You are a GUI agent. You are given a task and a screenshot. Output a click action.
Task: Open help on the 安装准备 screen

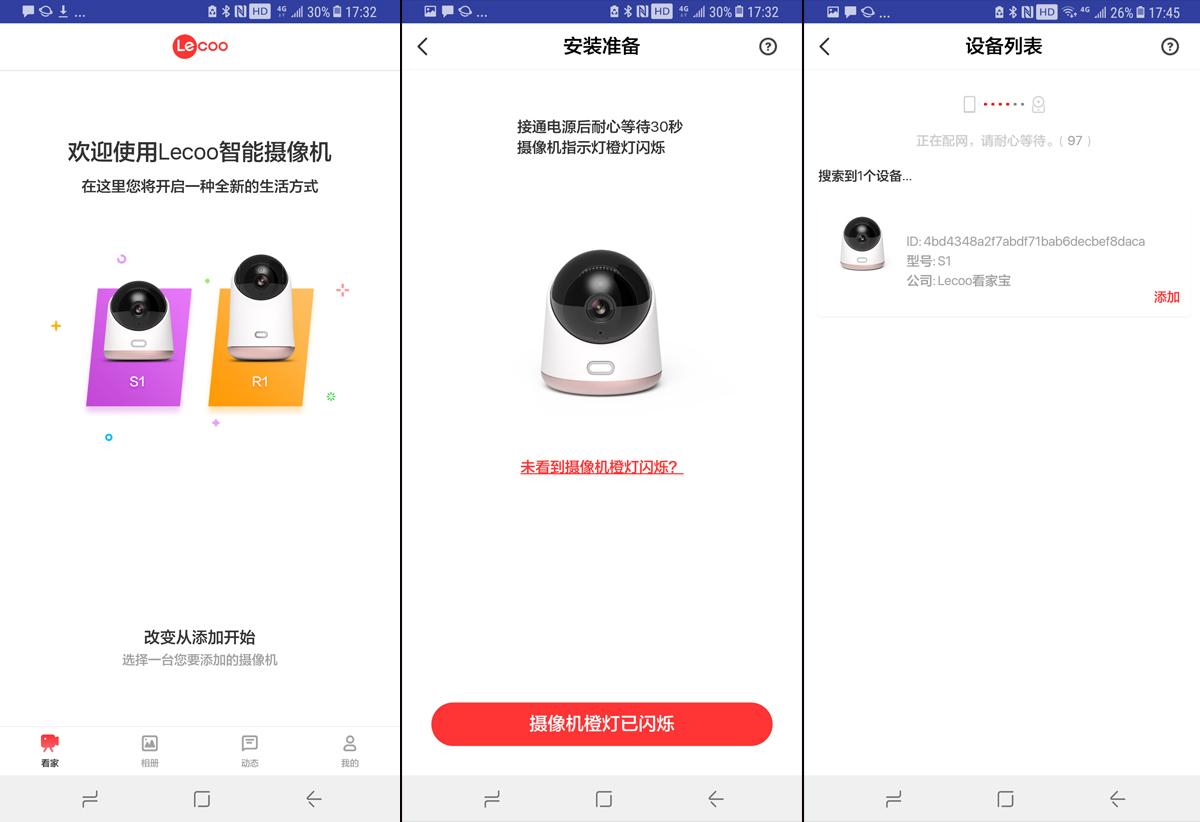point(768,47)
